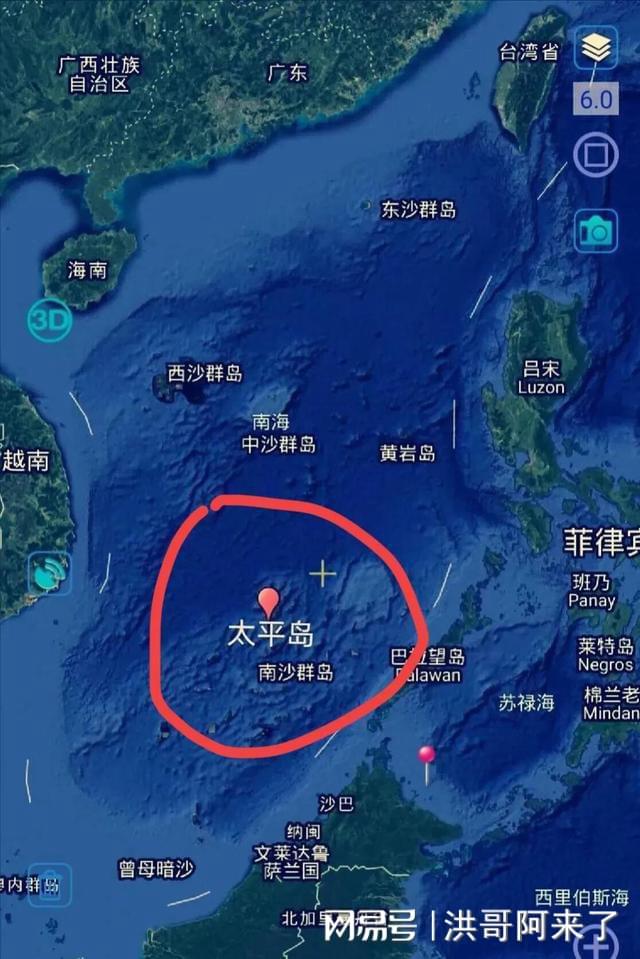Take a map snapshot with the camera icon
640x959 pixels.
coord(596,231)
